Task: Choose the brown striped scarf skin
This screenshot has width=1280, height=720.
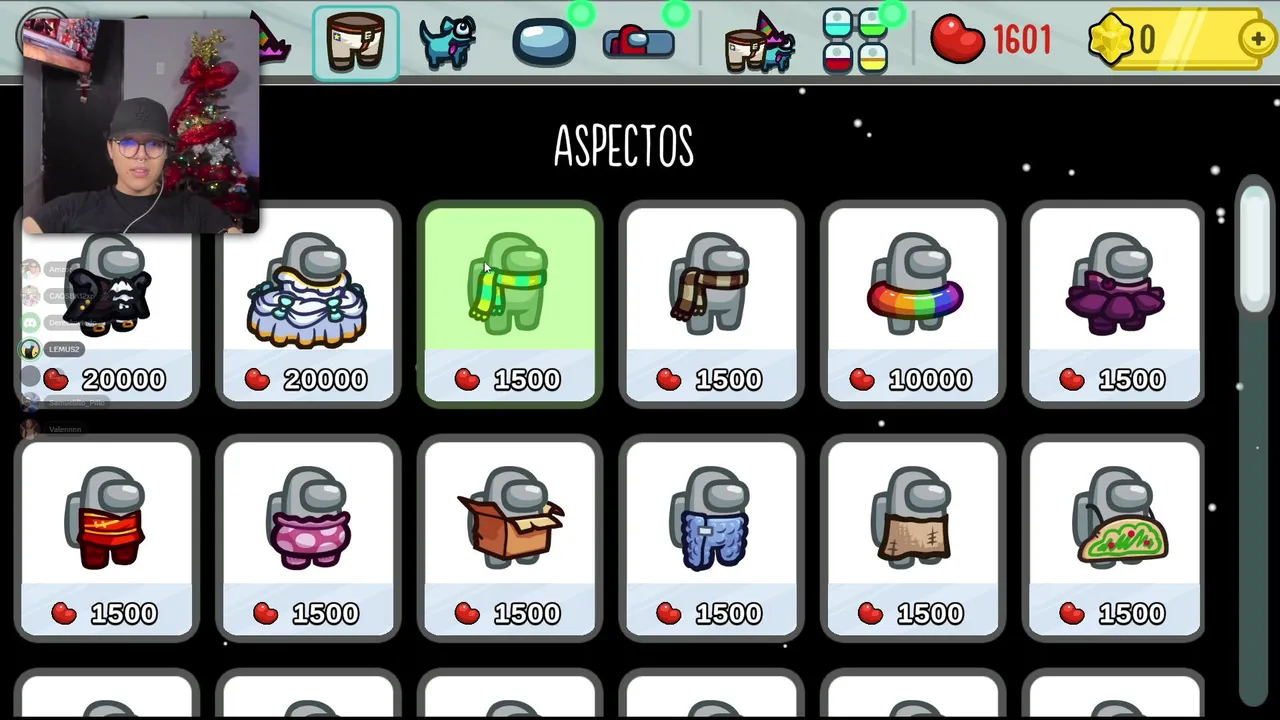Action: click(711, 305)
